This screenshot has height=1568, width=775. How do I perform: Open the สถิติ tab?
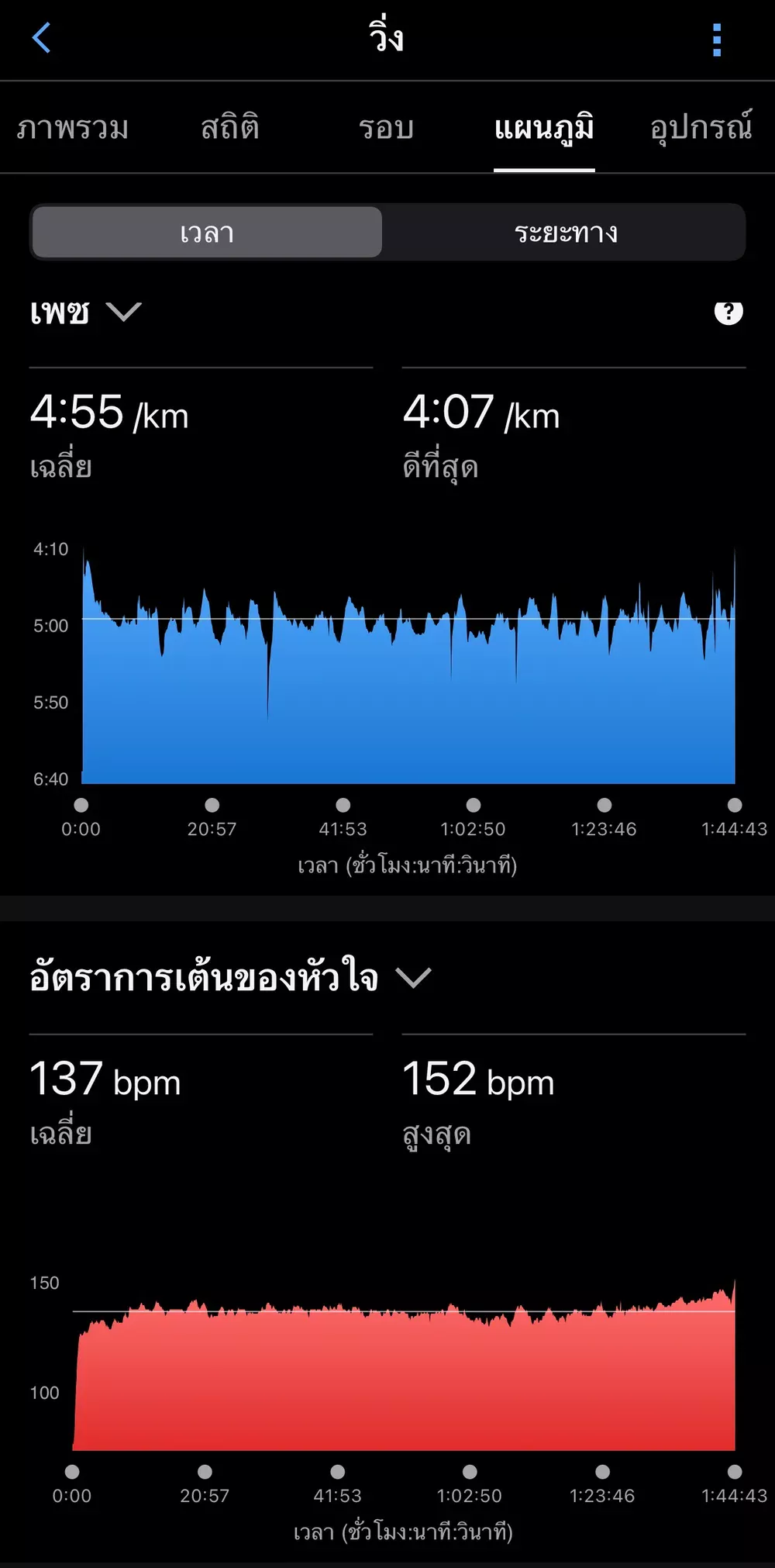tap(230, 128)
